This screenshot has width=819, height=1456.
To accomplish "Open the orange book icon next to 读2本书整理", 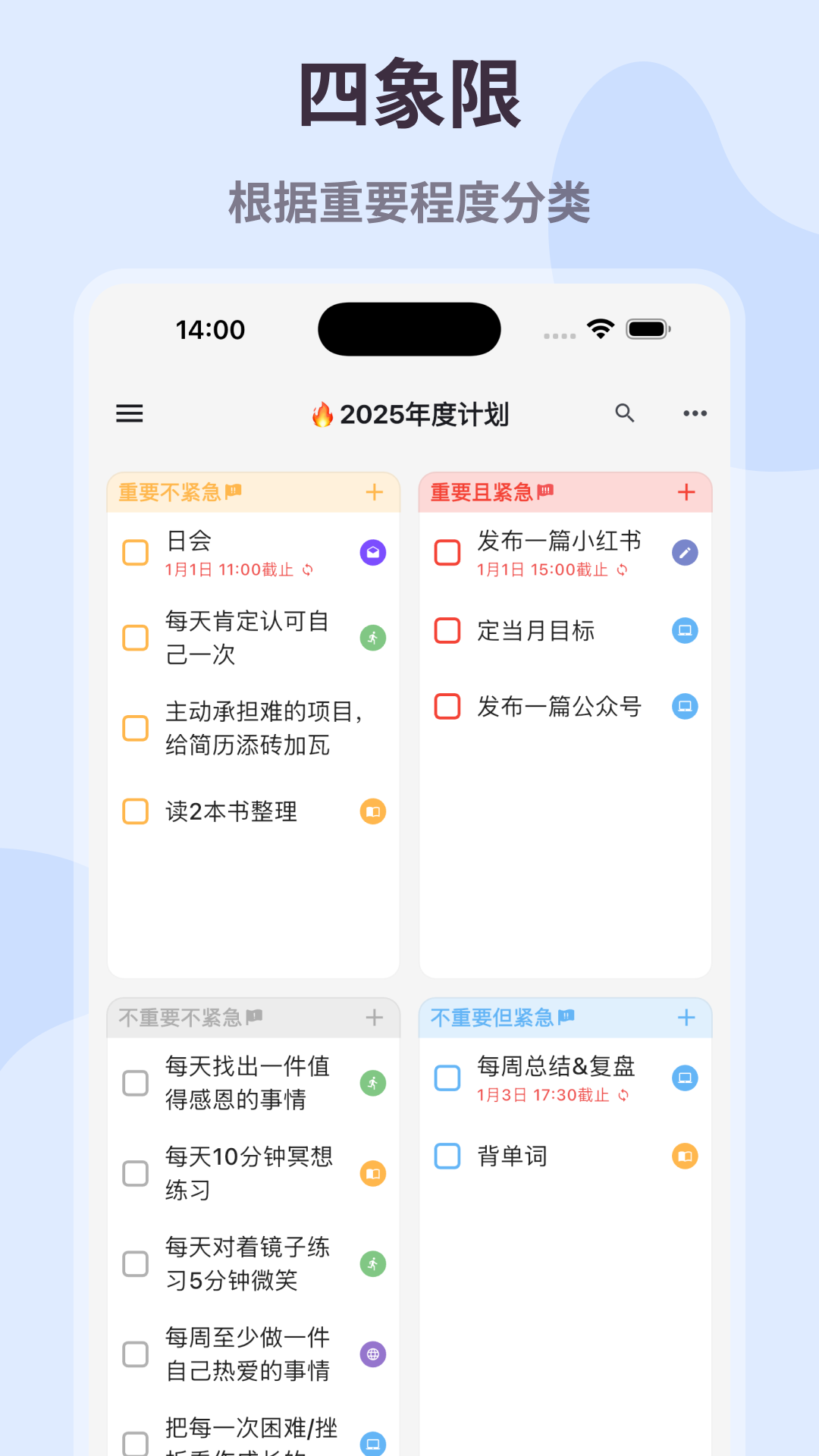I will [372, 811].
